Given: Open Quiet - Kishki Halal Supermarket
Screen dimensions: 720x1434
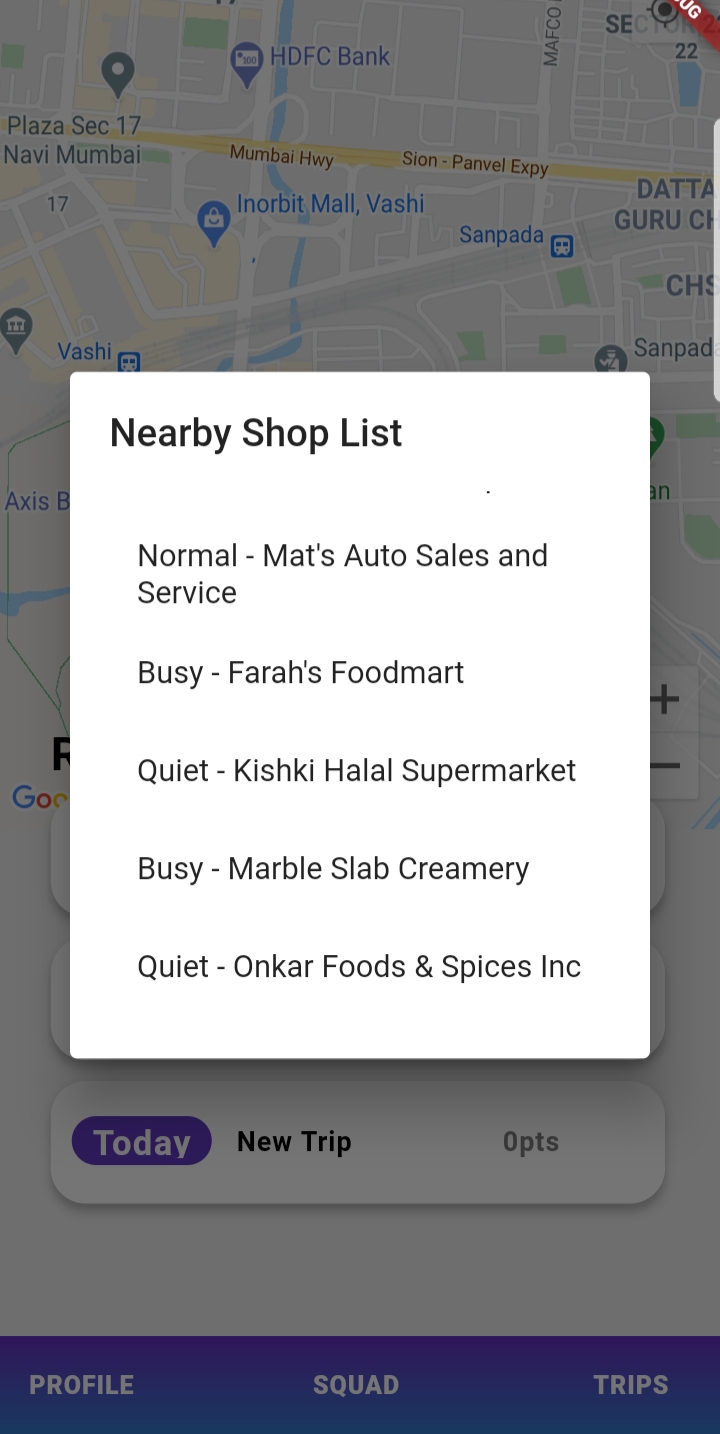Looking at the screenshot, I should tap(356, 770).
